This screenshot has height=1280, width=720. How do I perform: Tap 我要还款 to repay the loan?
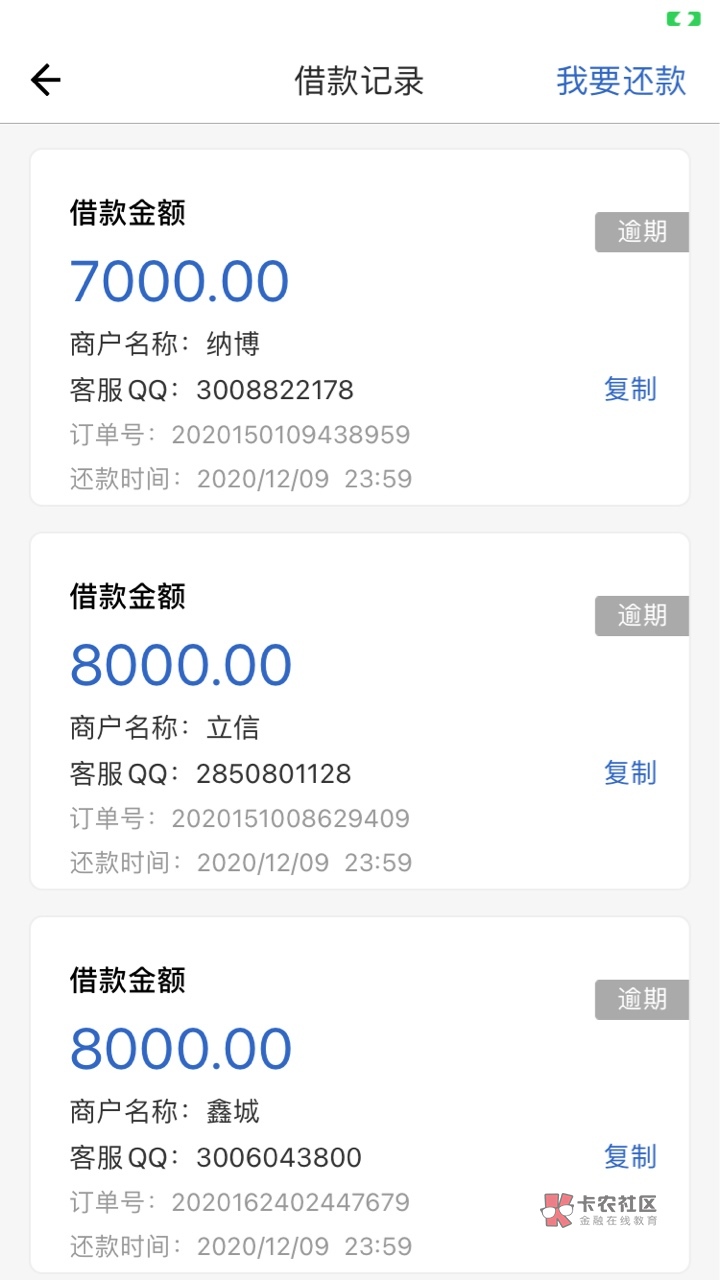pyautogui.click(x=621, y=81)
